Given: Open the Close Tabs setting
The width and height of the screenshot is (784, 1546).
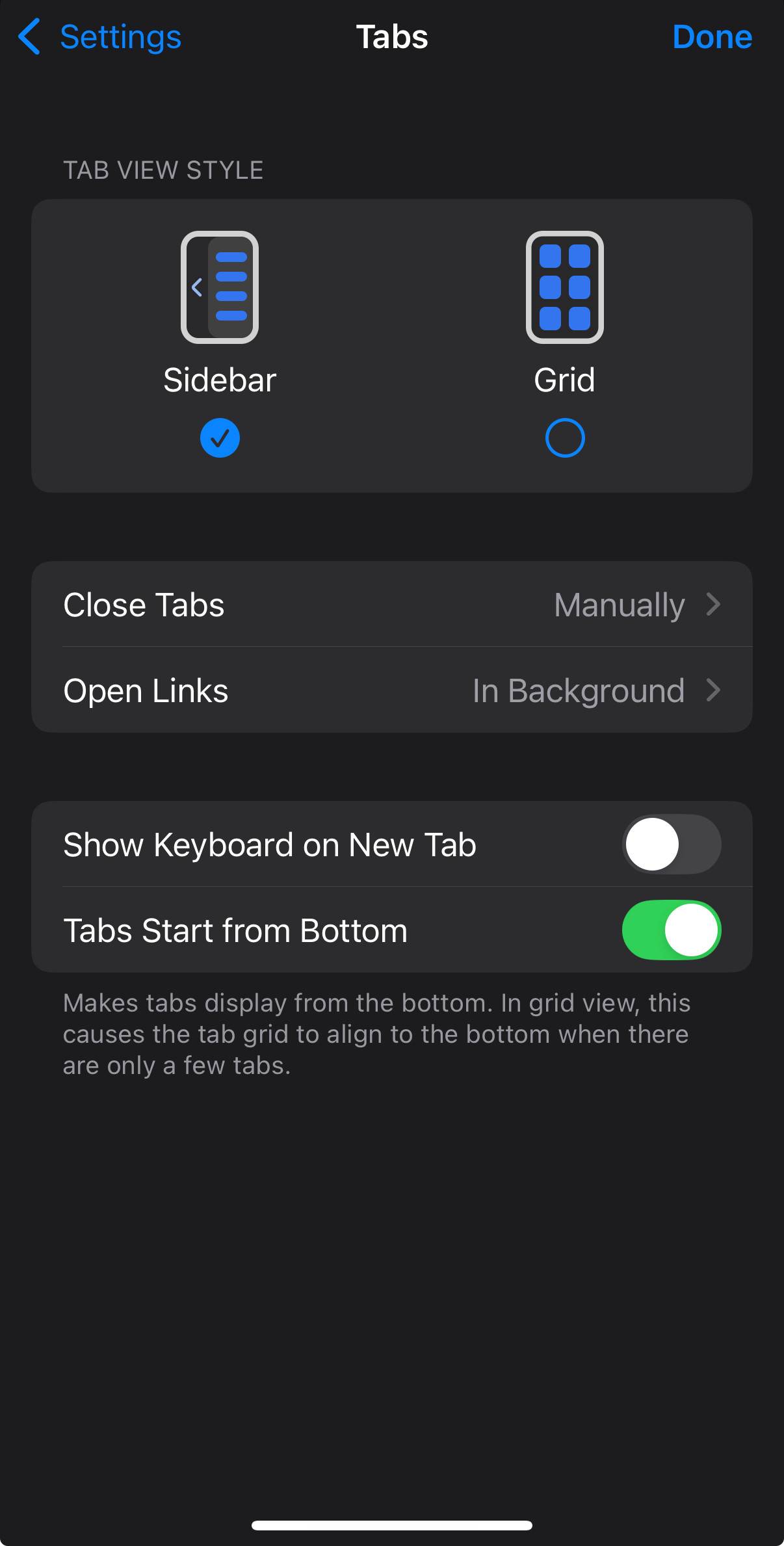Looking at the screenshot, I should pos(391,605).
